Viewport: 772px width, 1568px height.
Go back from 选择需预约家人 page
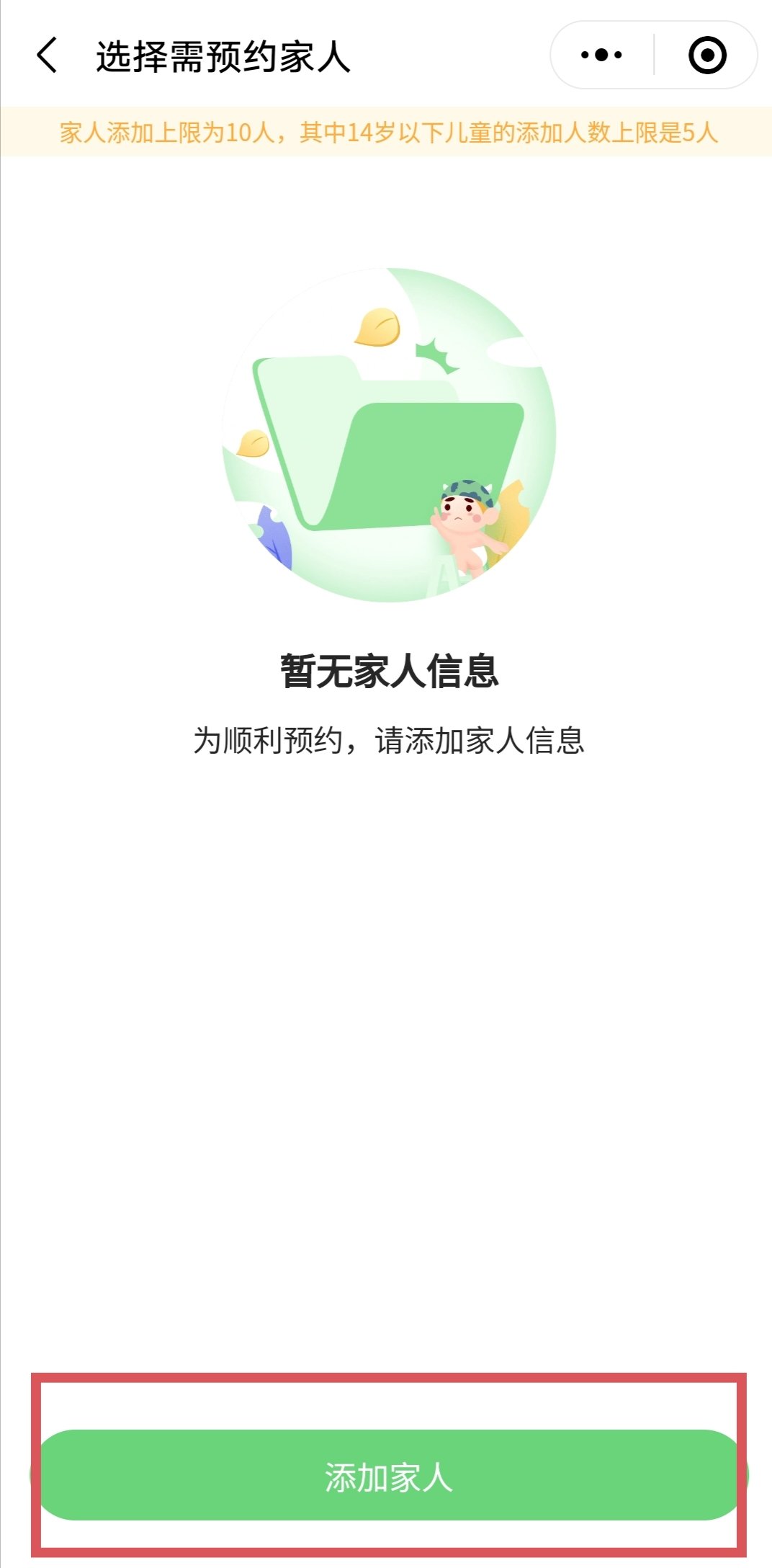pyautogui.click(x=48, y=55)
